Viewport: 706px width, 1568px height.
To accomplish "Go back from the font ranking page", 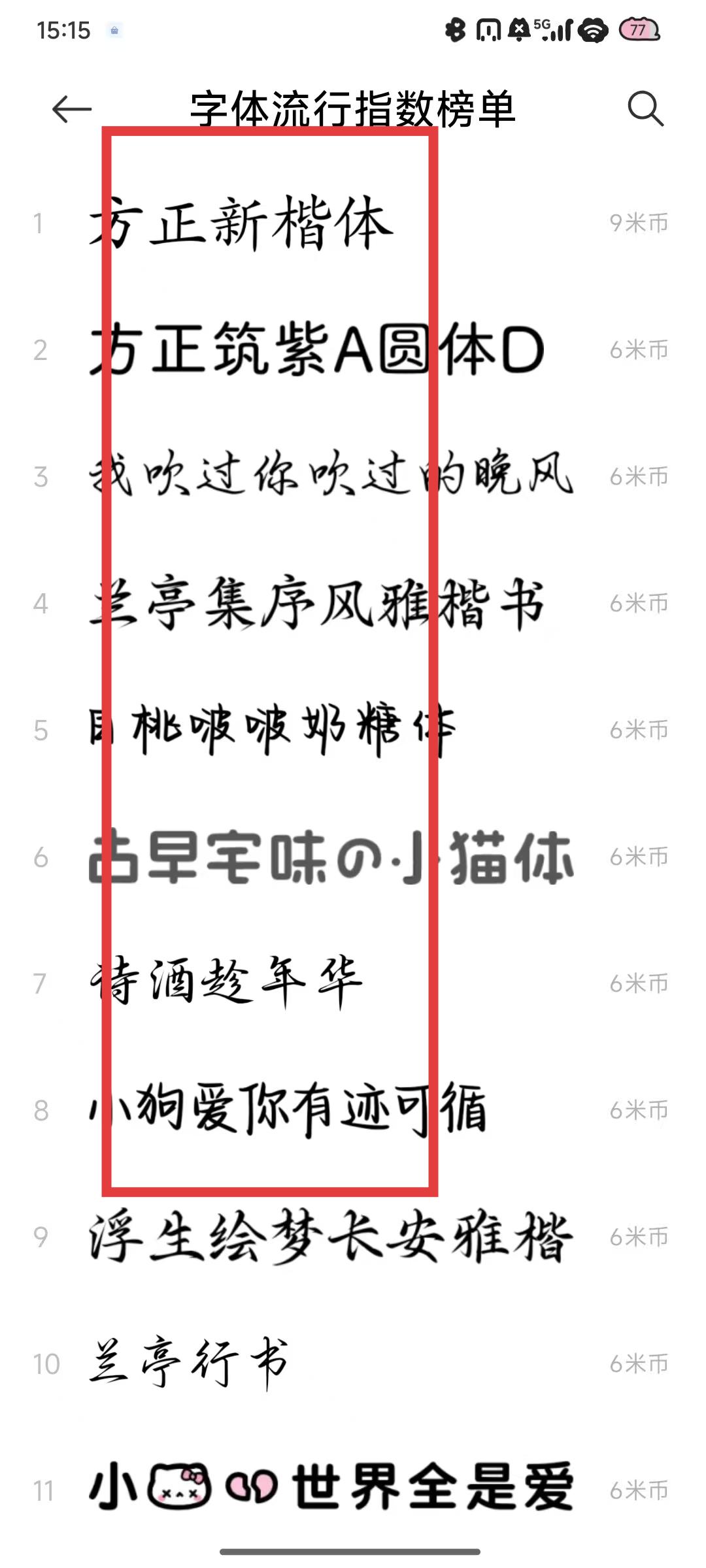I will point(71,108).
